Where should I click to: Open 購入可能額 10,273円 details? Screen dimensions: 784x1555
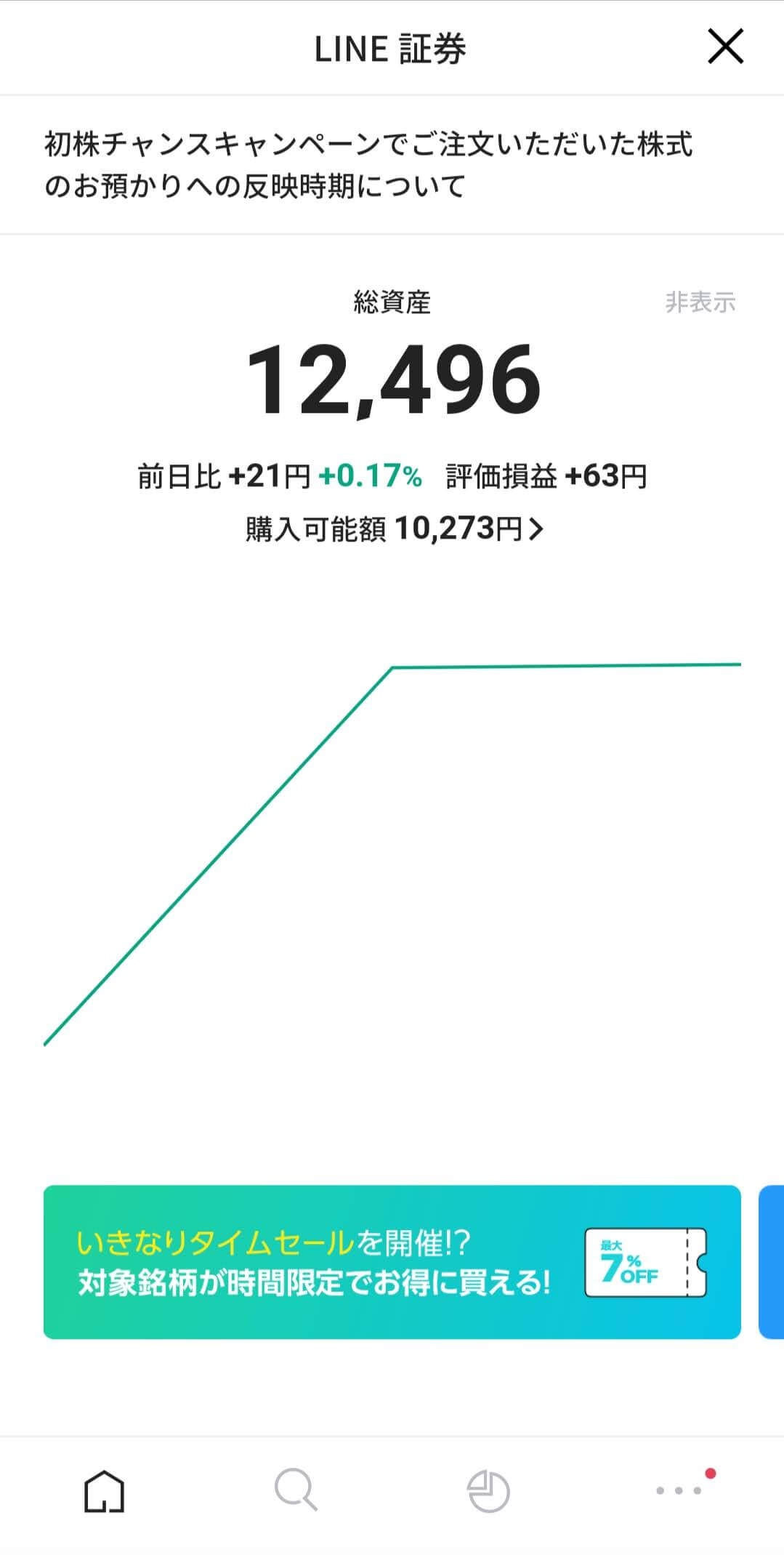pos(394,529)
